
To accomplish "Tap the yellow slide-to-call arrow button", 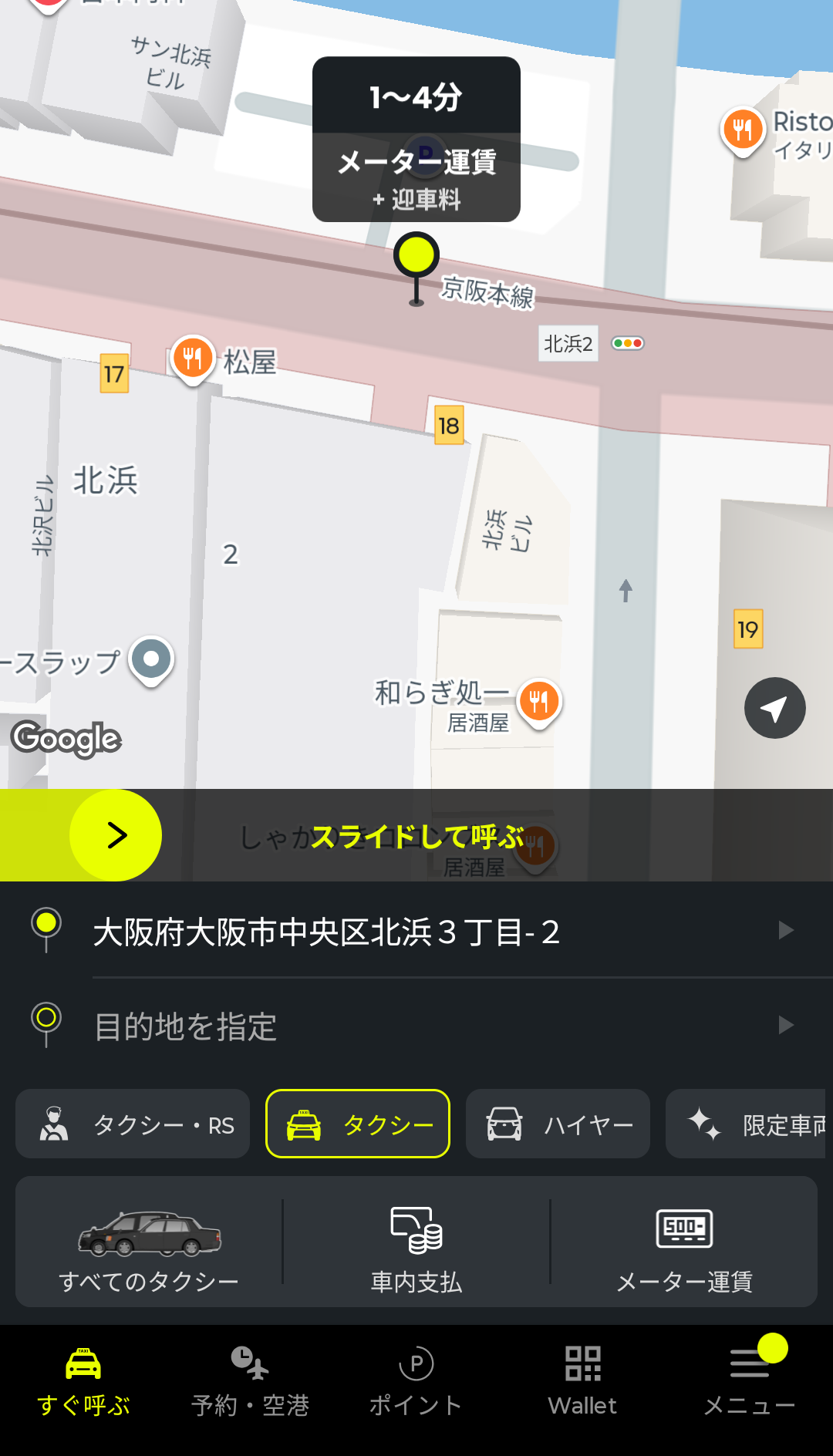I will [116, 835].
